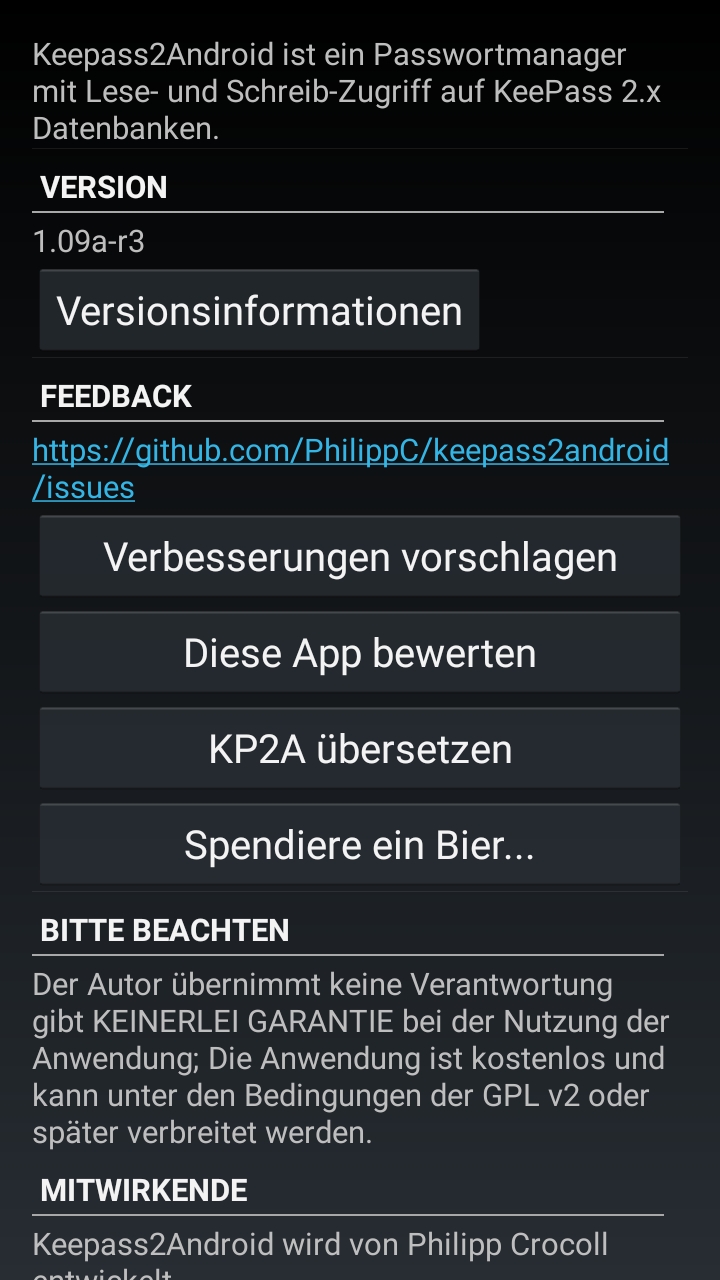Click the MITWIRKENDE section header

pyautogui.click(x=142, y=1190)
